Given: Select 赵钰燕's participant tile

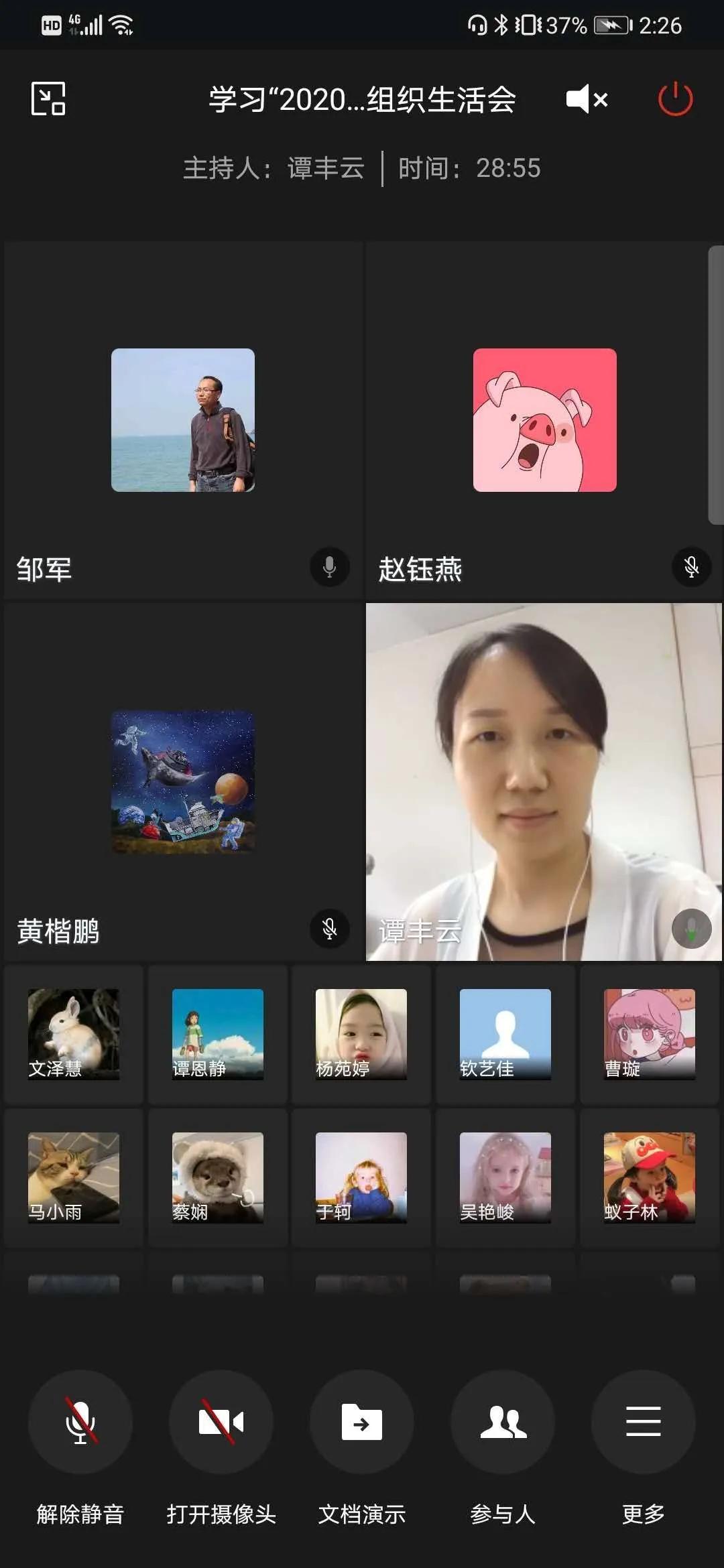Looking at the screenshot, I should click(x=544, y=420).
